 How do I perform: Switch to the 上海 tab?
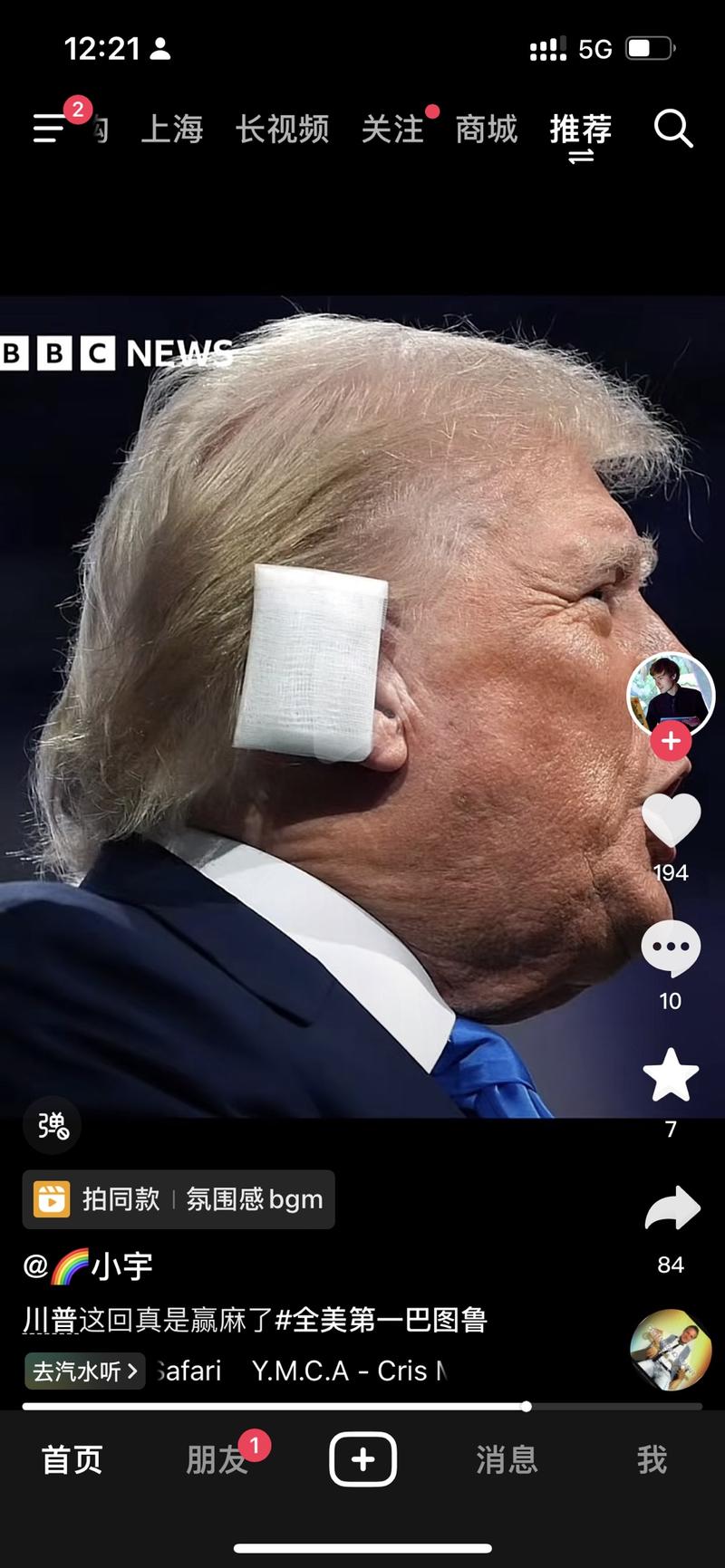click(x=172, y=129)
